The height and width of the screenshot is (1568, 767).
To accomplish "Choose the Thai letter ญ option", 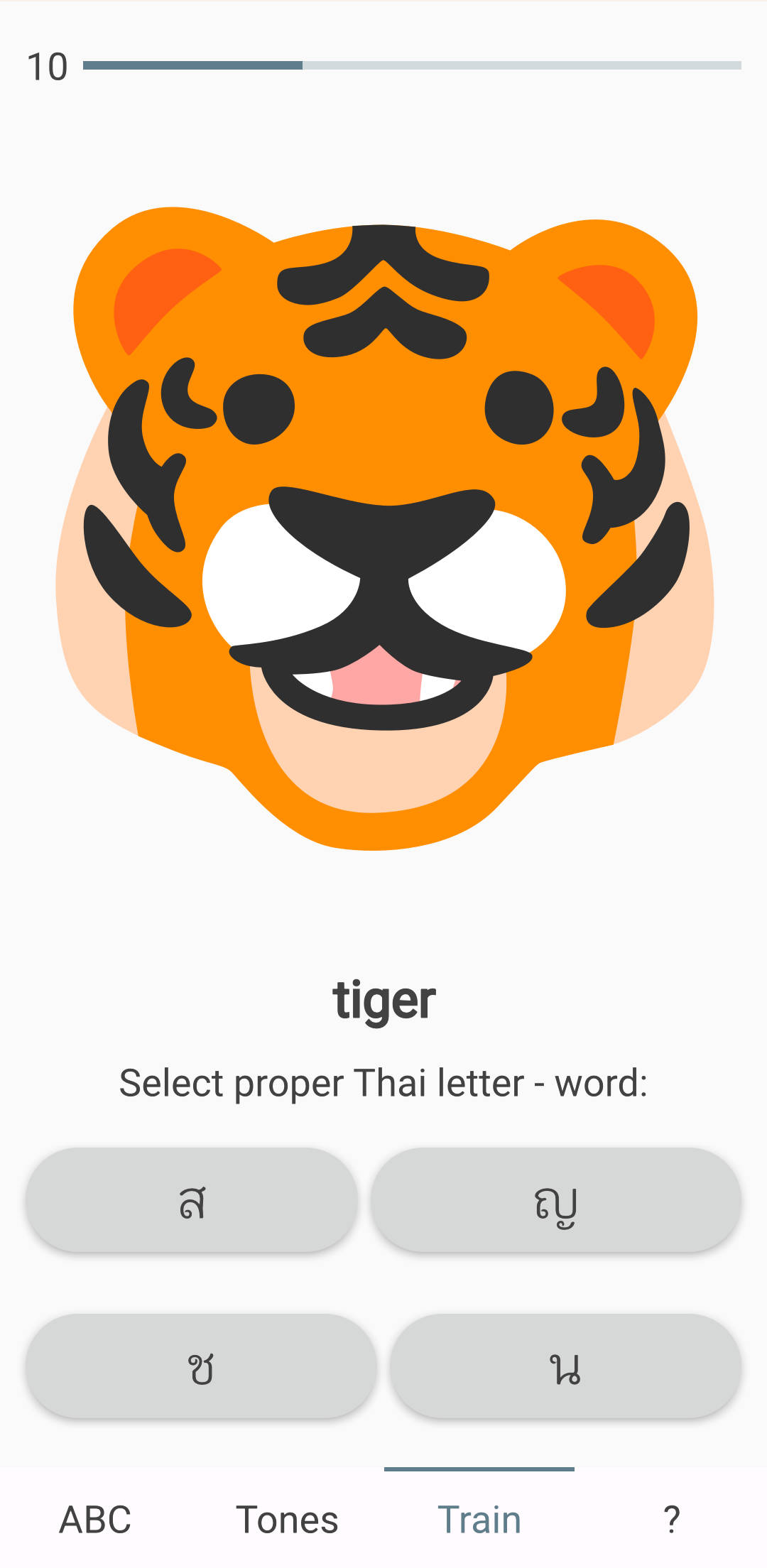I will tap(556, 1200).
